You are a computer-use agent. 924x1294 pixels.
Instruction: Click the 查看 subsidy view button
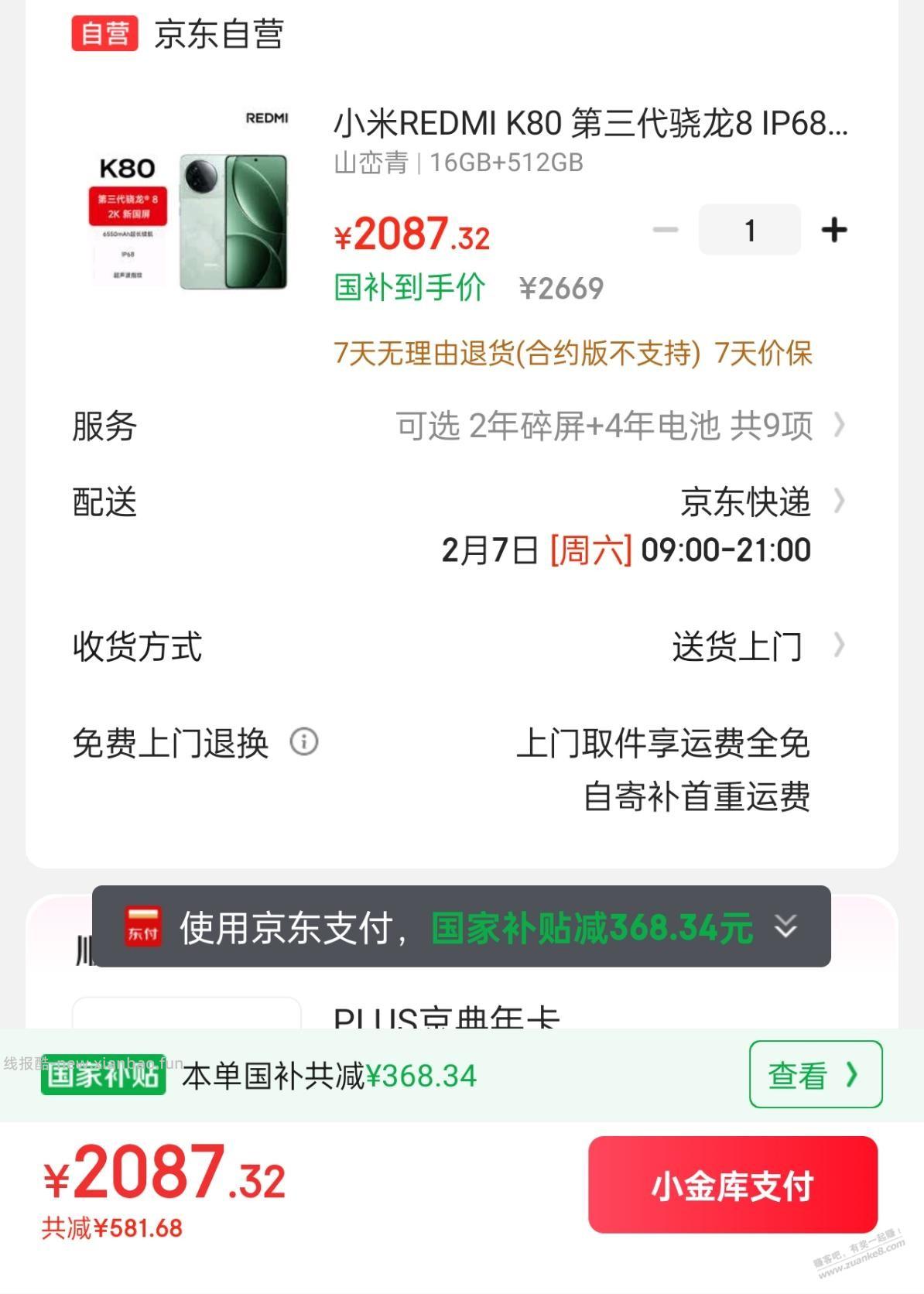tap(816, 1073)
